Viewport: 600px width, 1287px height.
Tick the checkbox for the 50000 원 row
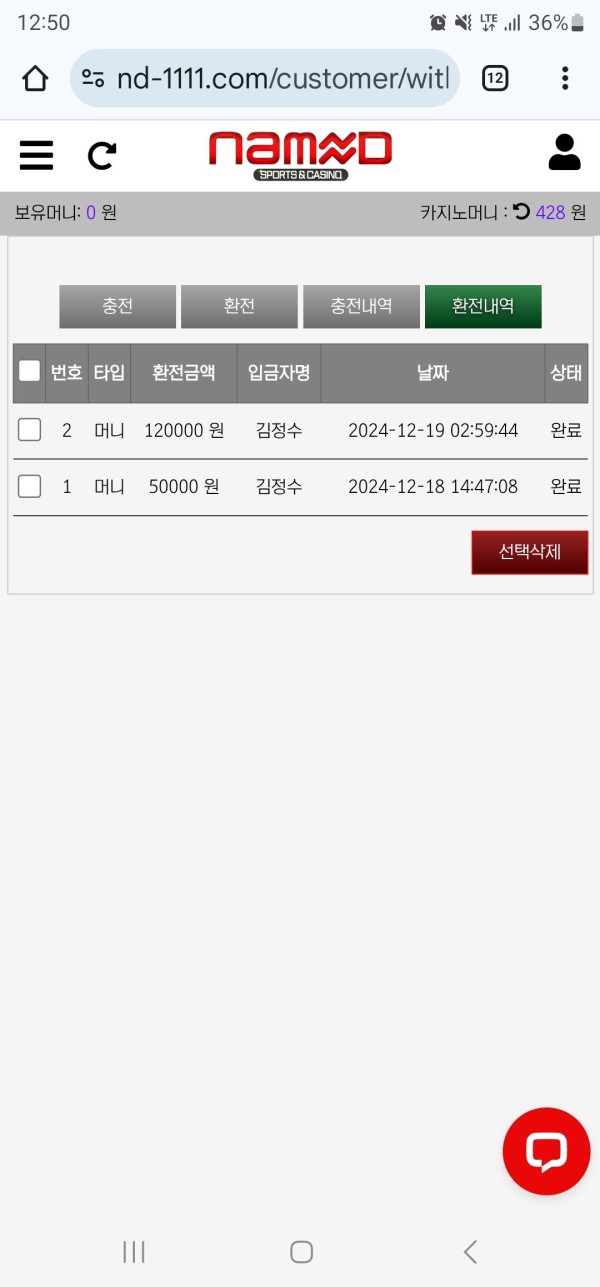point(29,486)
